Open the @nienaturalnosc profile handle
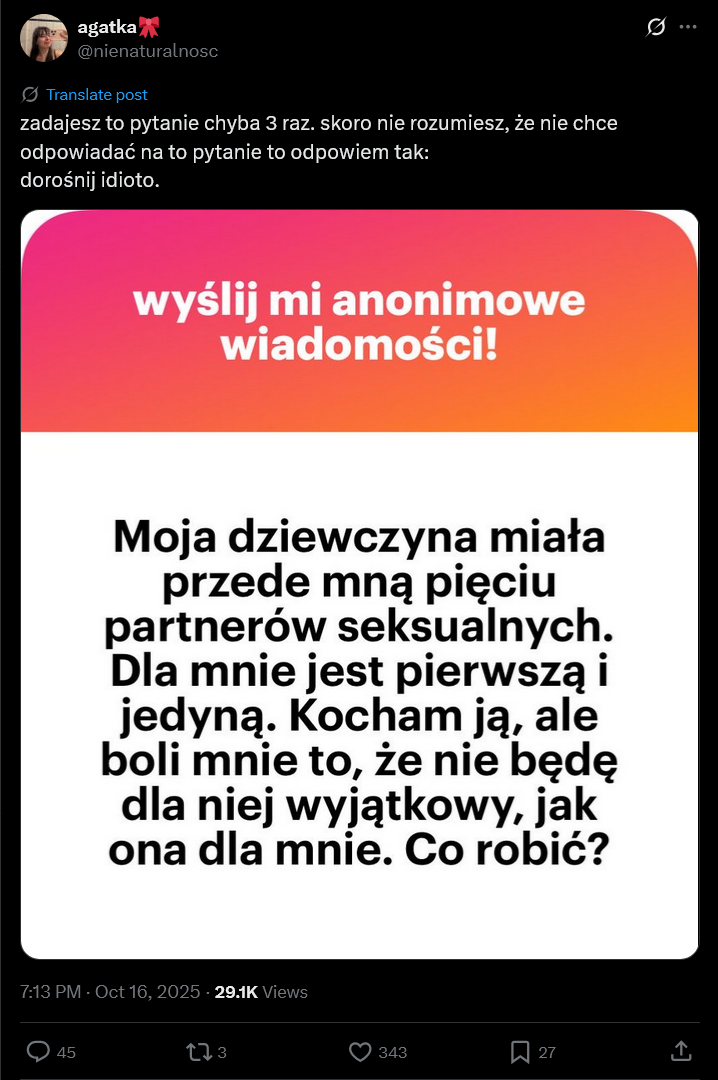Viewport: 718px width, 1080px height. click(x=147, y=50)
